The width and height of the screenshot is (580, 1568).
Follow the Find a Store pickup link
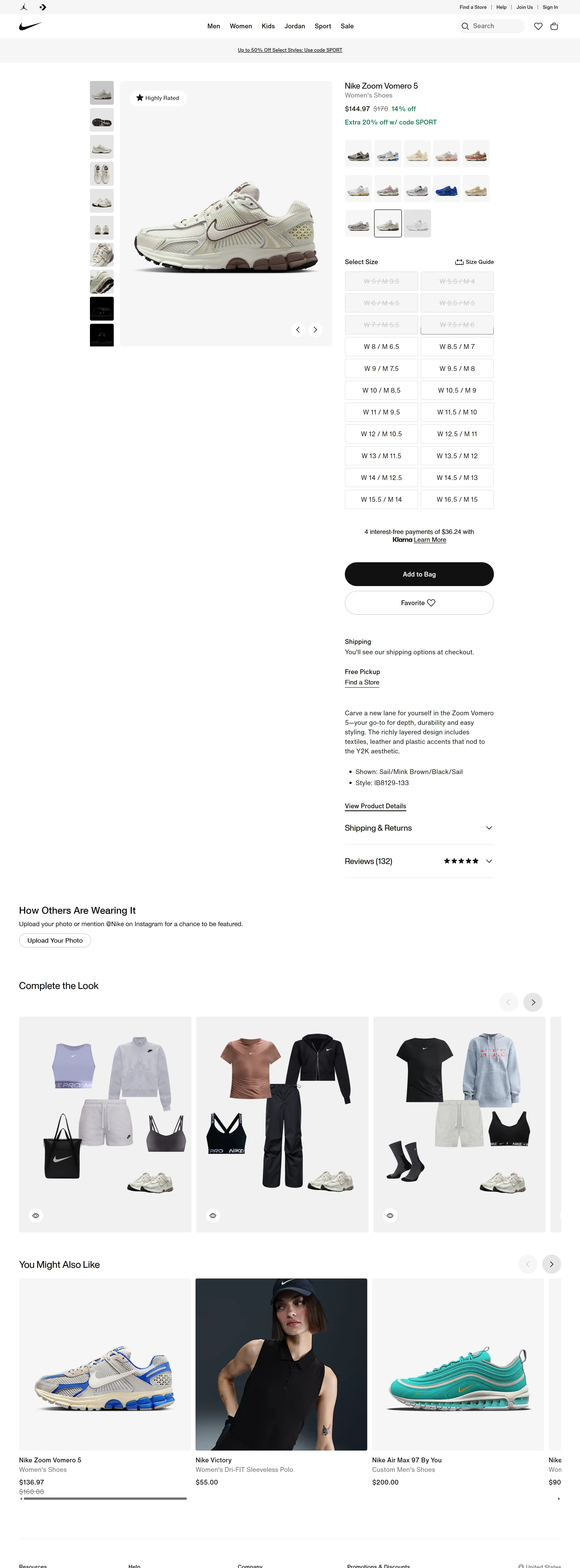[362, 682]
